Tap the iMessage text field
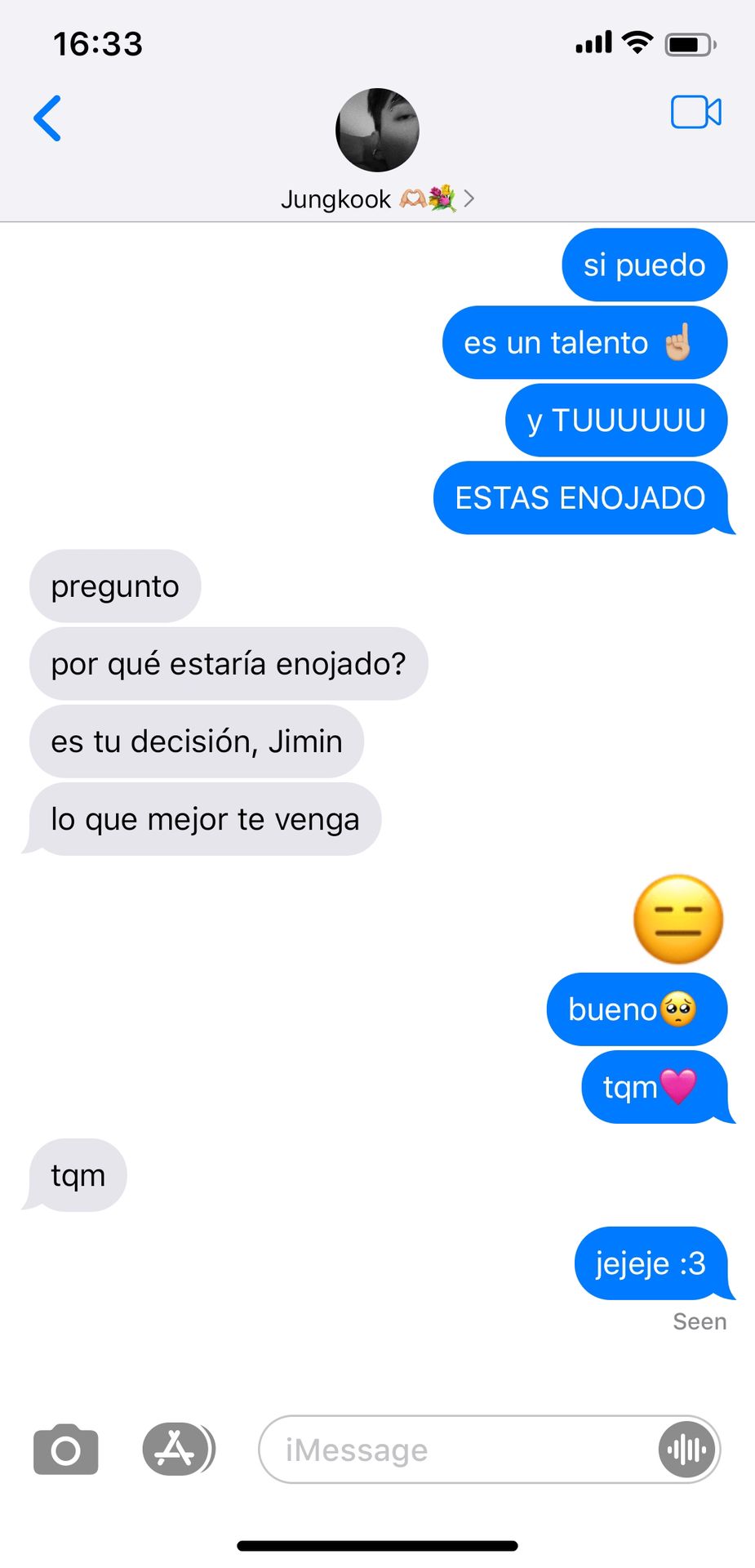 pos(457,1450)
